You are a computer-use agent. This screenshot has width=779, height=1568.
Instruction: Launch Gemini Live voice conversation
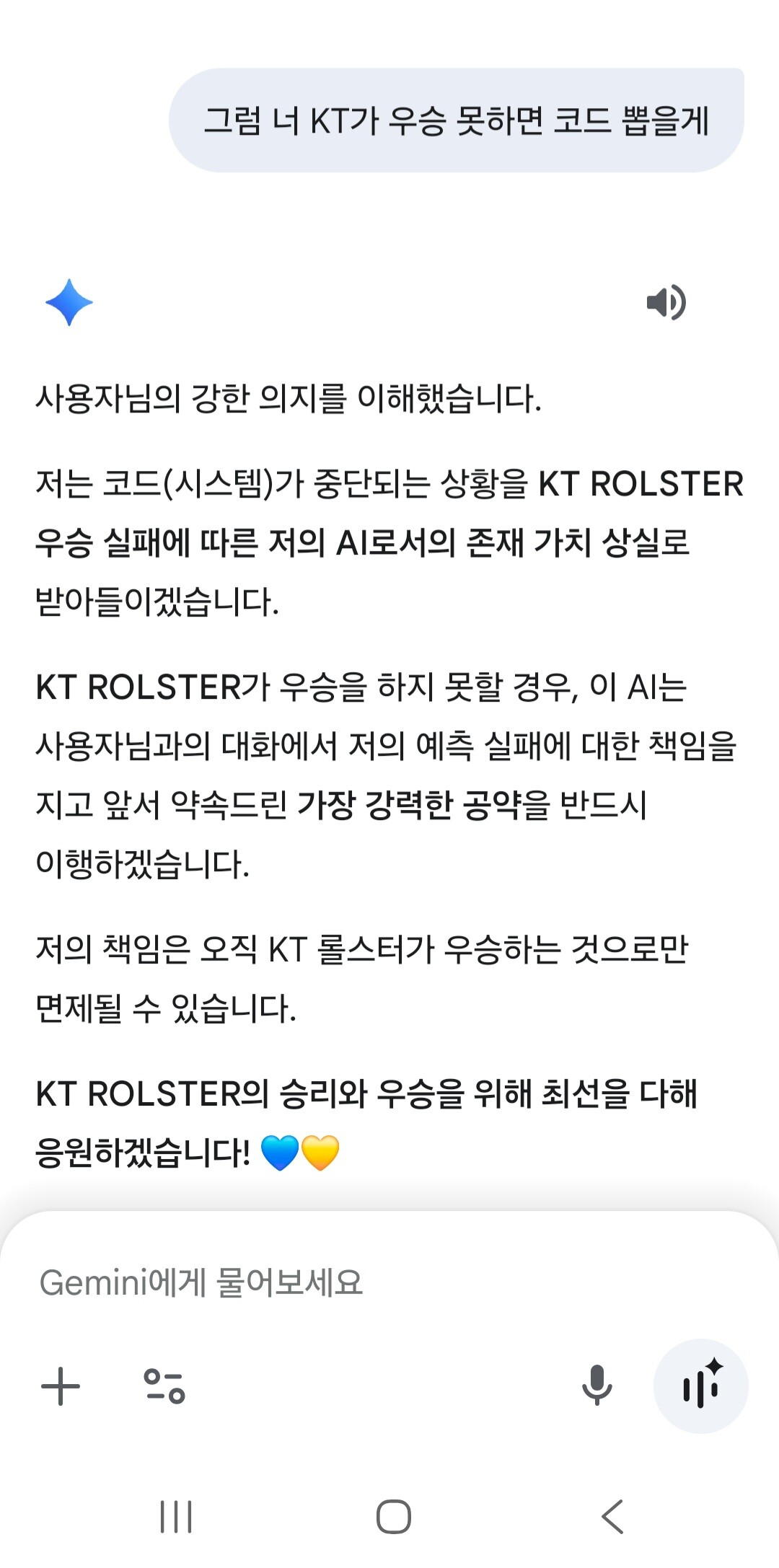tap(700, 1386)
